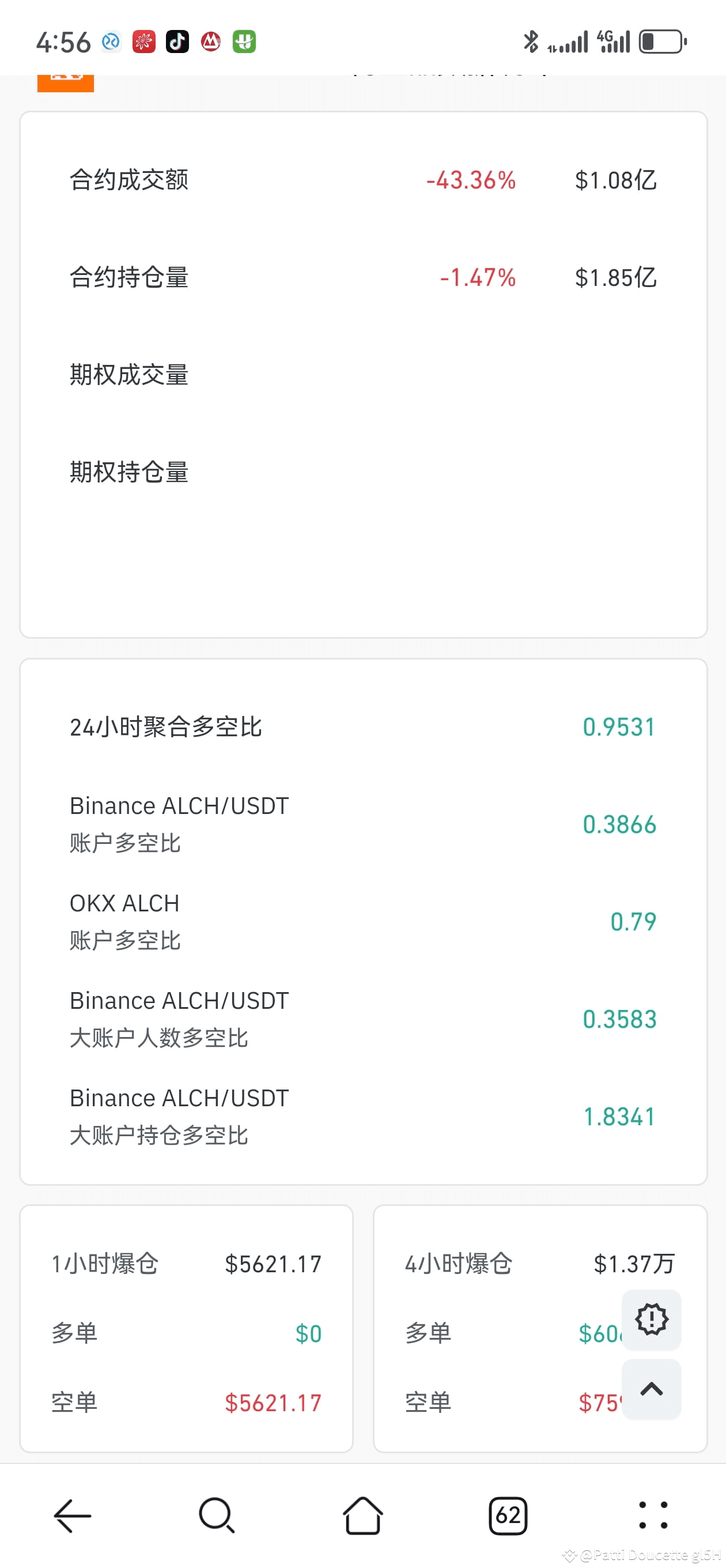The width and height of the screenshot is (726, 1568).
Task: Tap the 空单 value $5621.17
Action: pyautogui.click(x=273, y=1402)
